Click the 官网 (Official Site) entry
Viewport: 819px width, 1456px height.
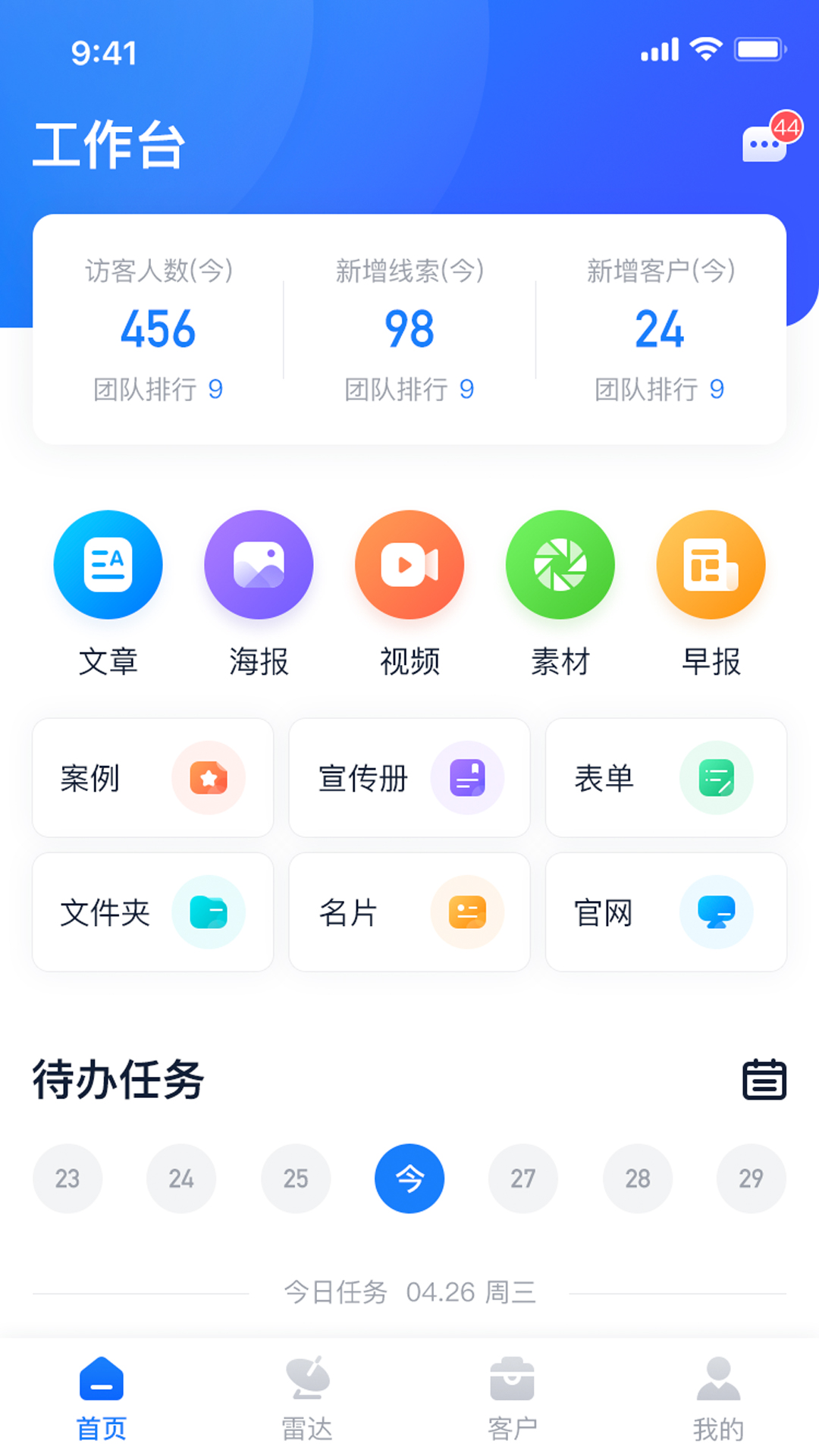pyautogui.click(x=666, y=912)
